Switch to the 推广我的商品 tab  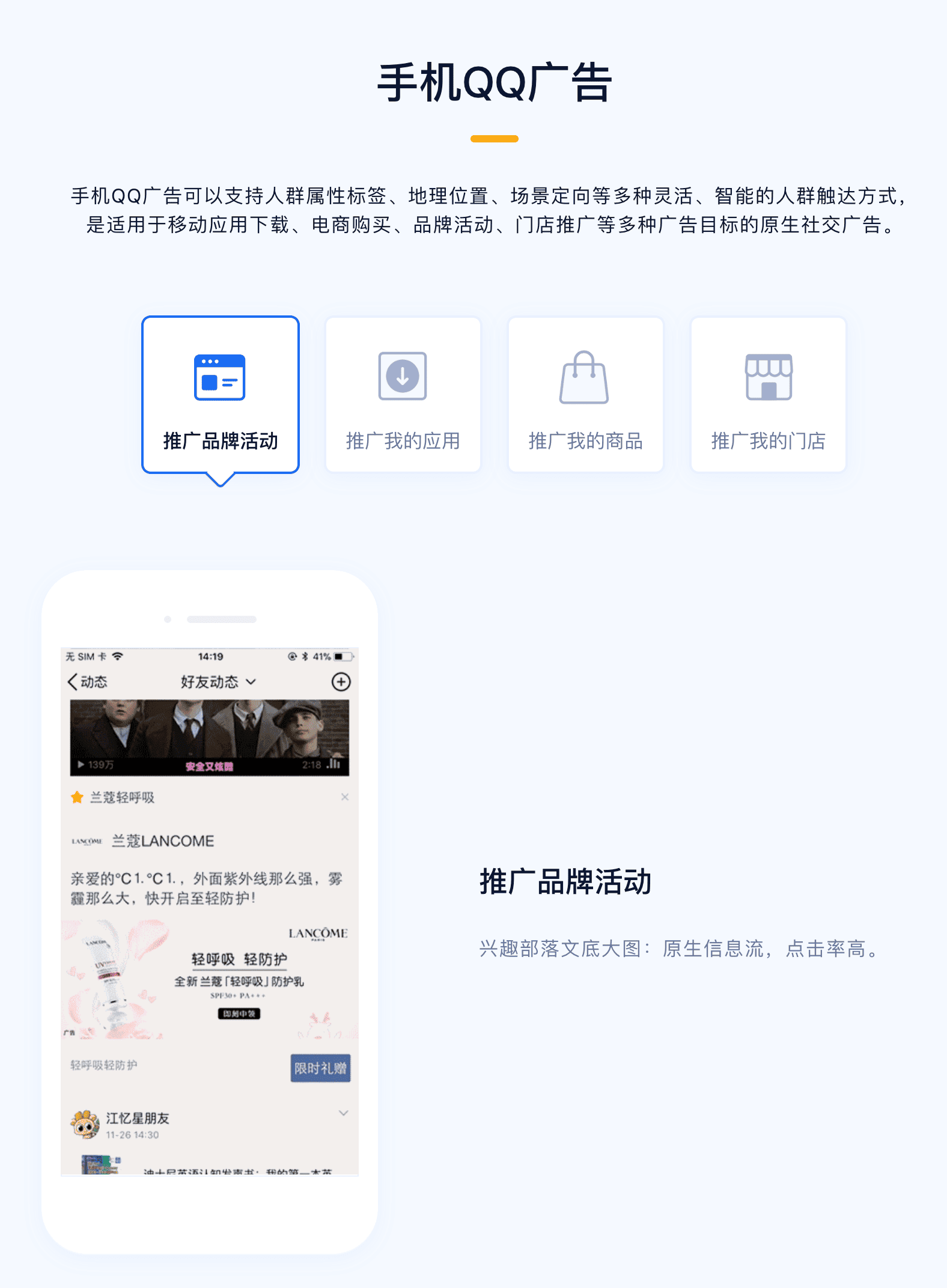click(585, 395)
